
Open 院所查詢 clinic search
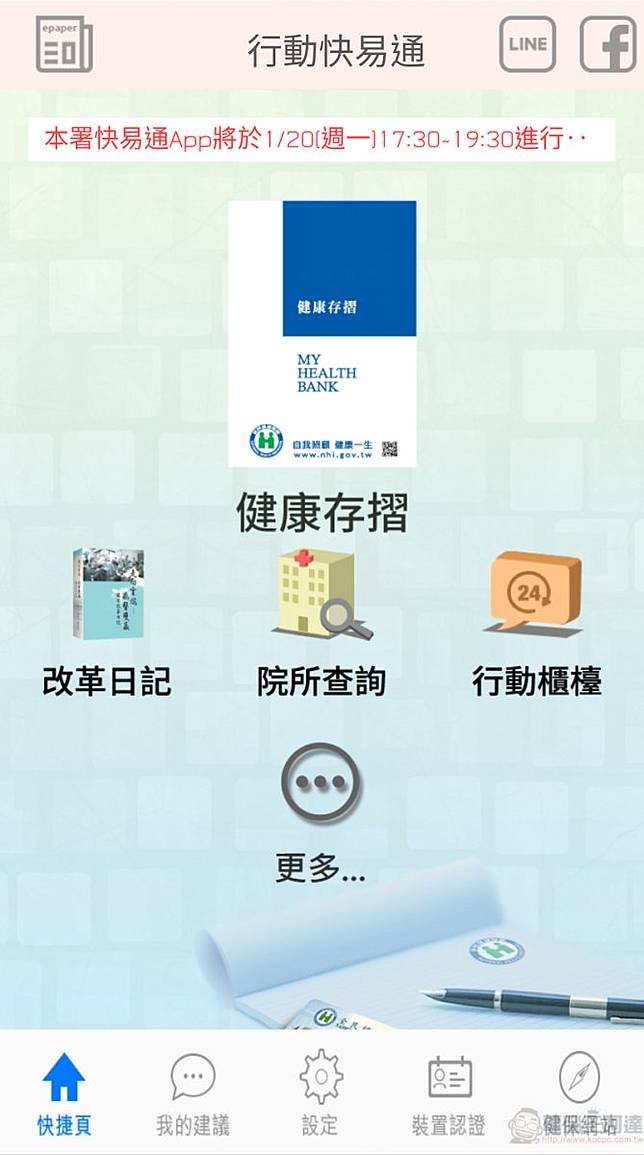[x=321, y=620]
